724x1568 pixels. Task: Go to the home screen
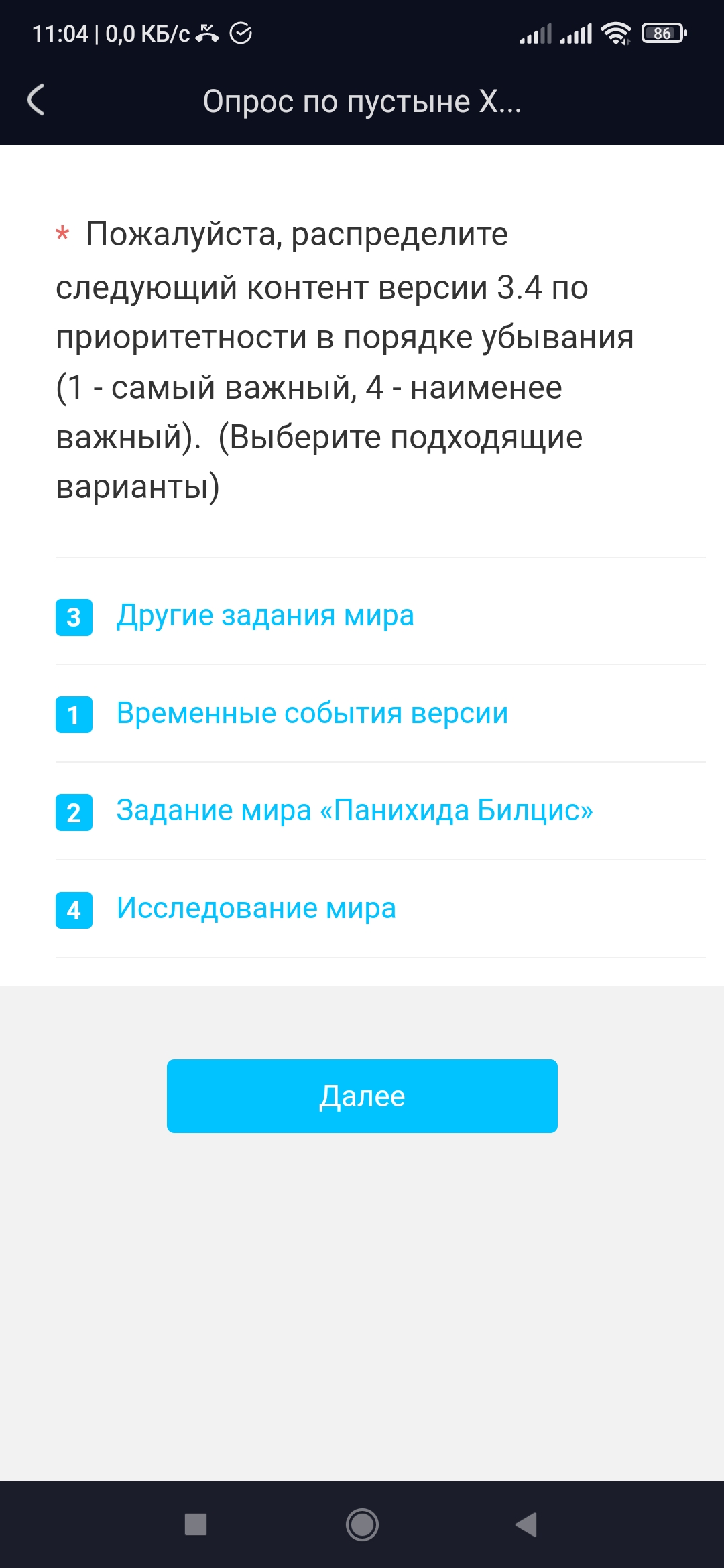click(362, 1524)
